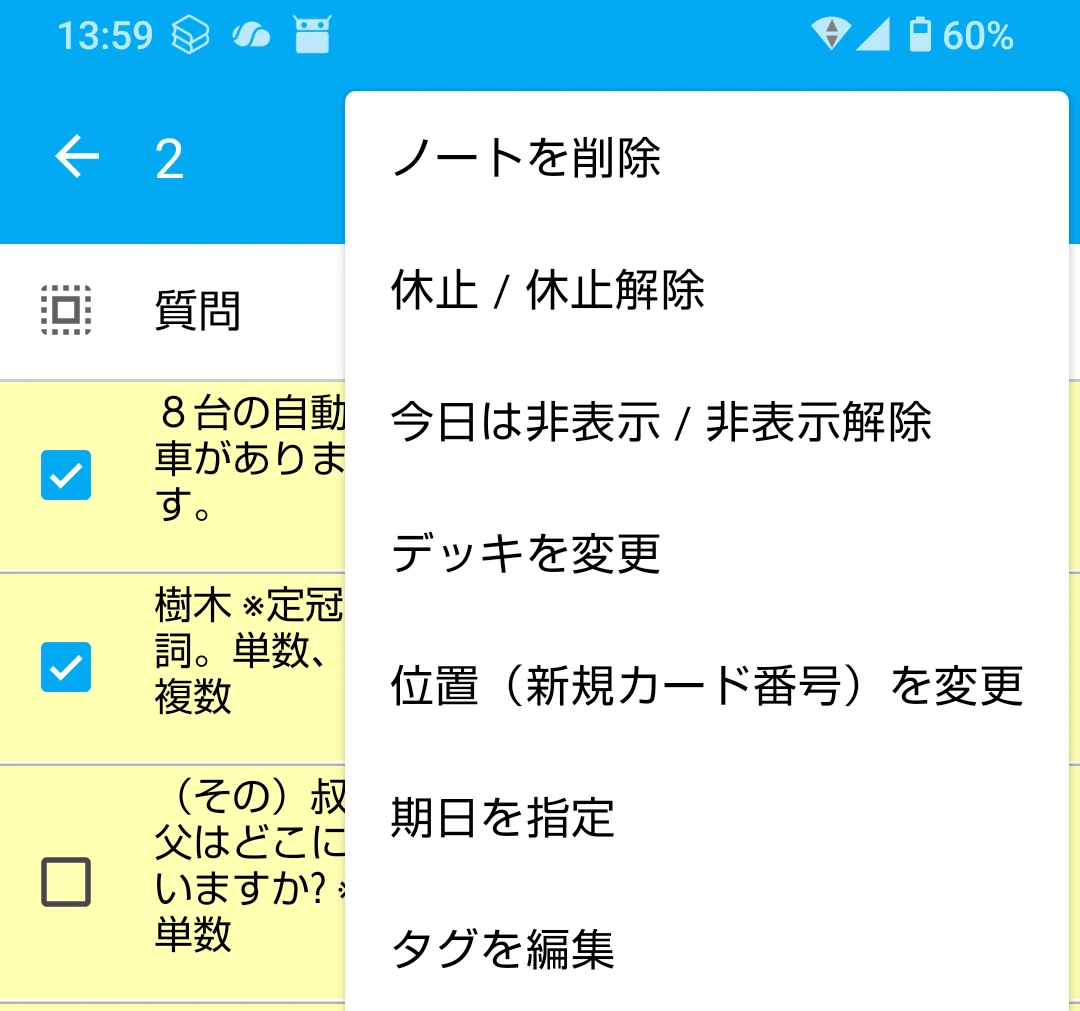Choose 休止 / 休止解除 option
The image size is (1080, 1011).
point(548,290)
